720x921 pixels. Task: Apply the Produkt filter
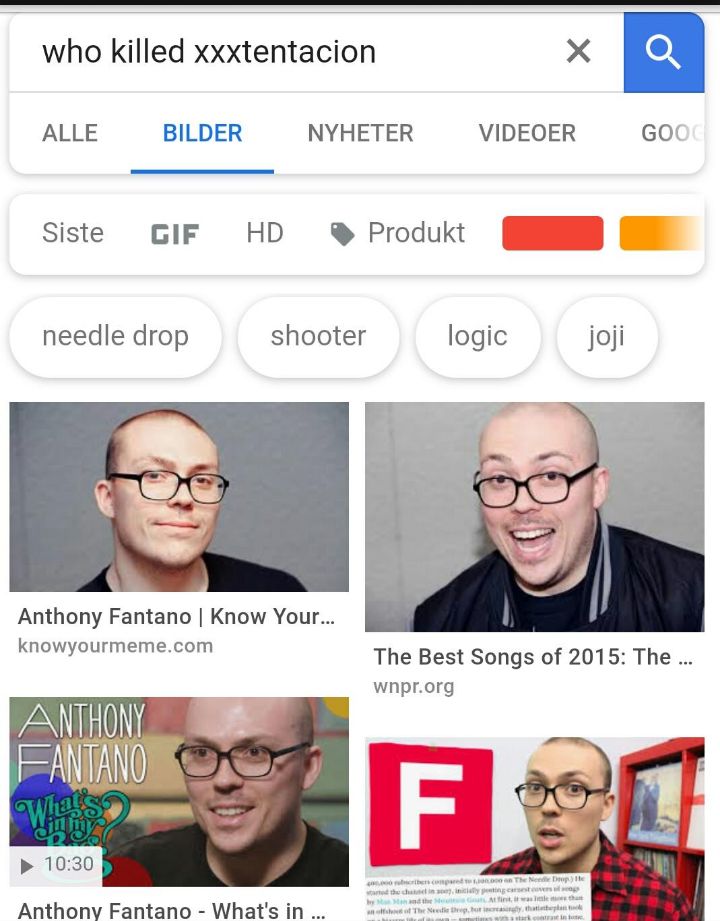click(398, 233)
